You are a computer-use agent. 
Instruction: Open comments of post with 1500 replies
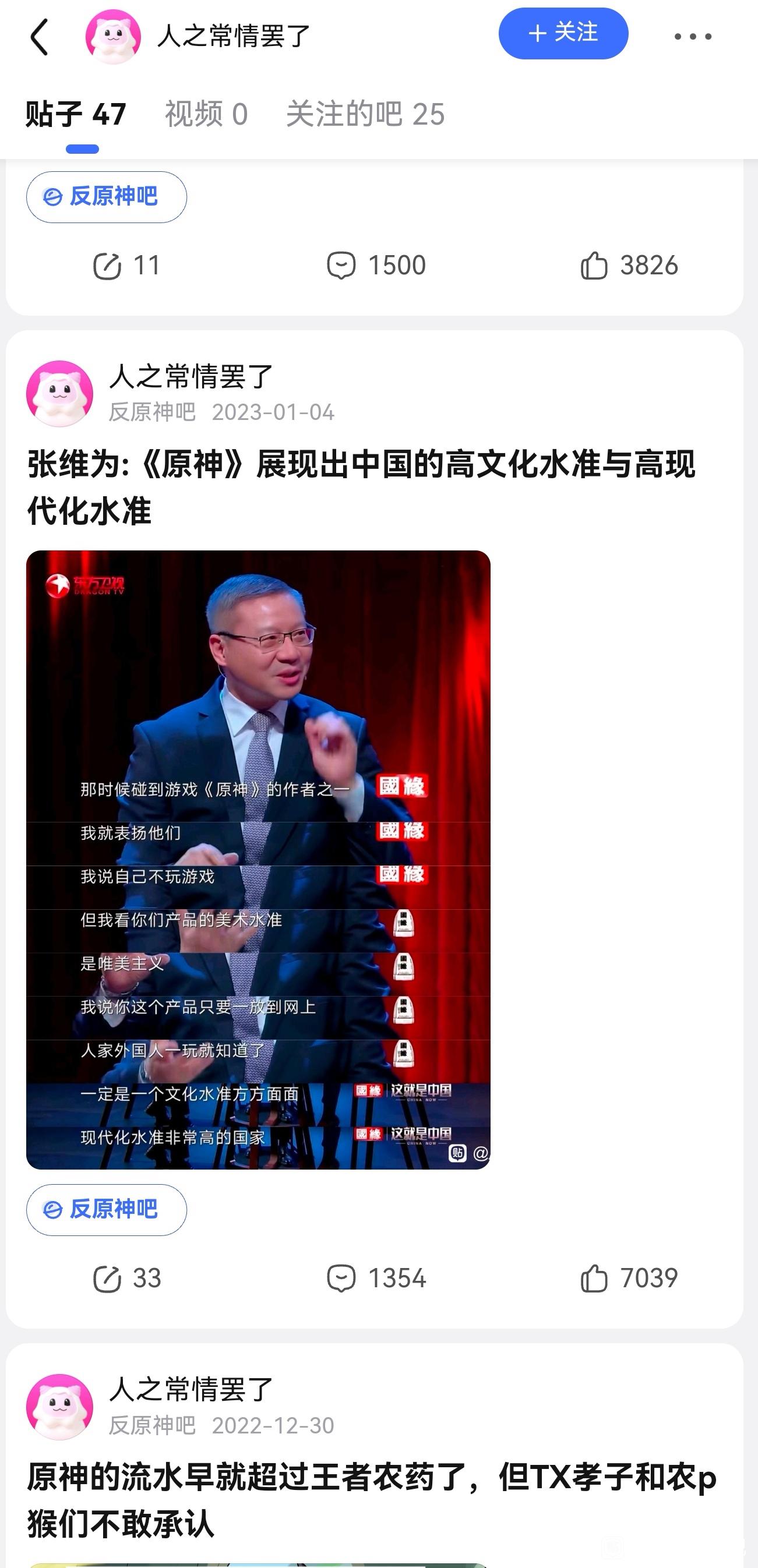[376, 266]
